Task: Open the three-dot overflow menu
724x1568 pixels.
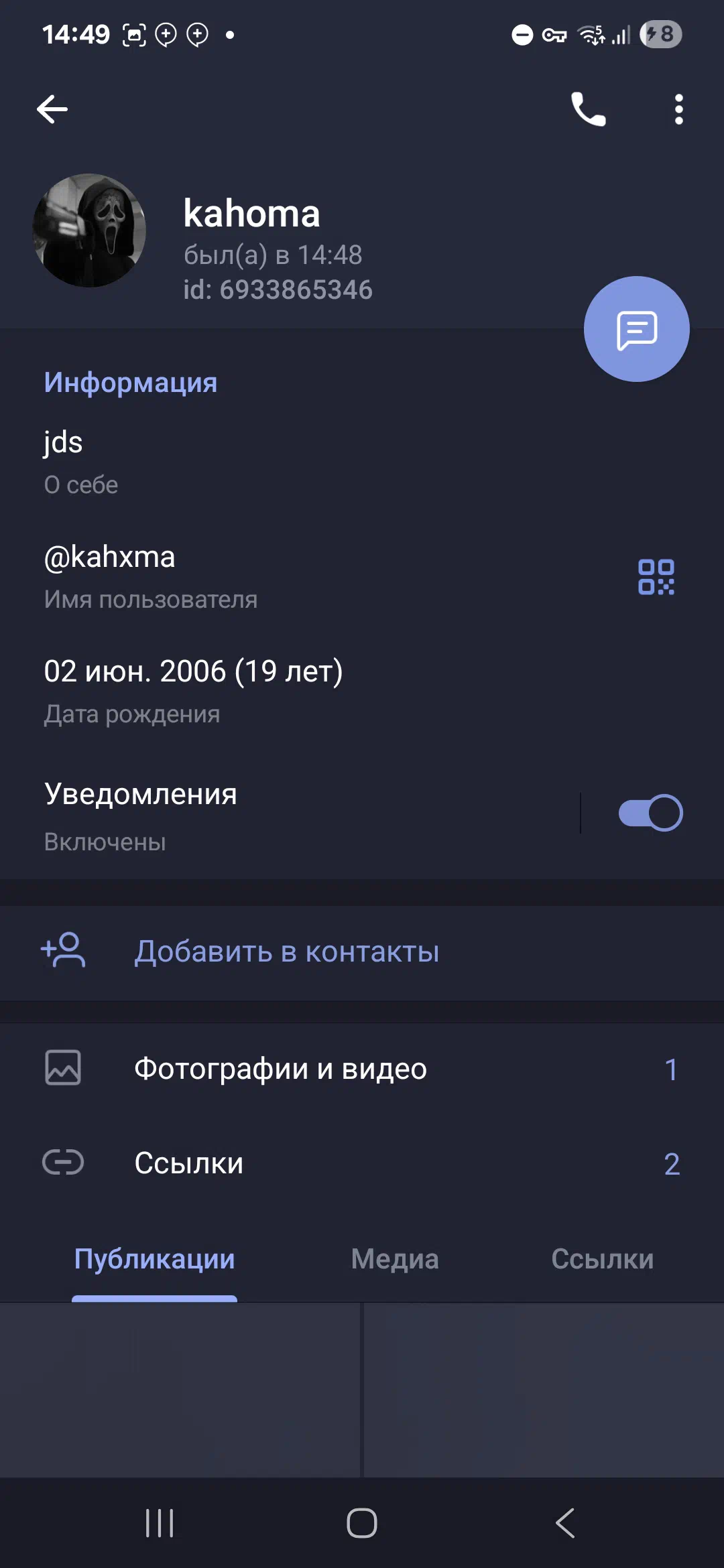Action: pyautogui.click(x=678, y=109)
